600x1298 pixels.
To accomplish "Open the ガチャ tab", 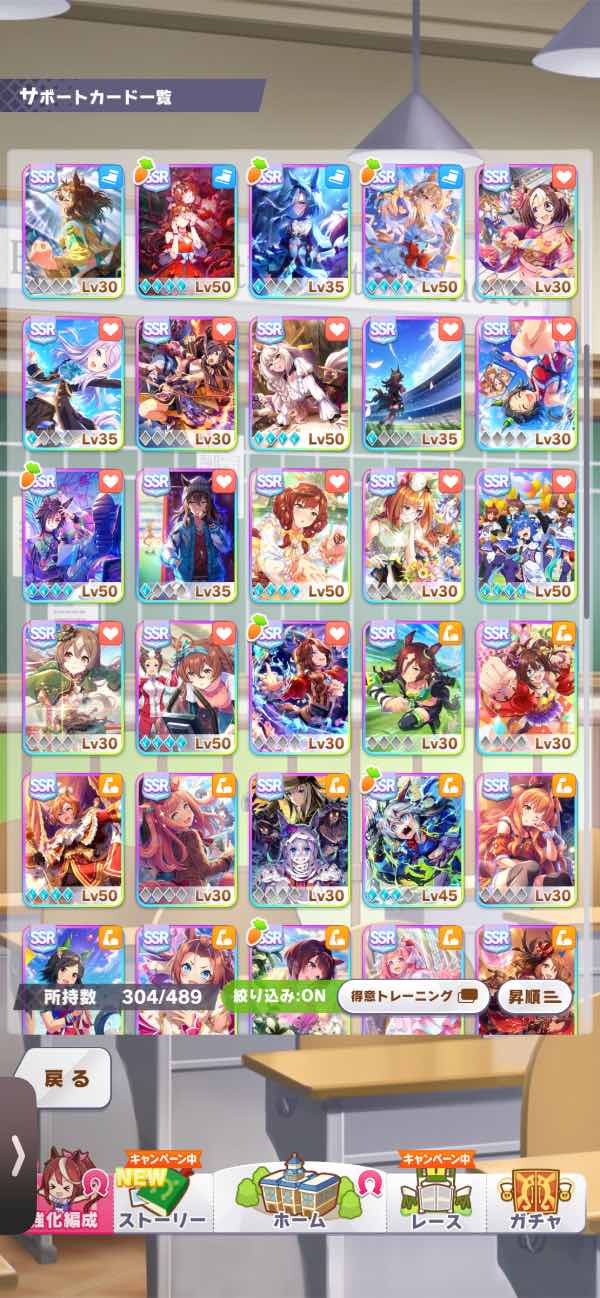I will click(x=534, y=1196).
